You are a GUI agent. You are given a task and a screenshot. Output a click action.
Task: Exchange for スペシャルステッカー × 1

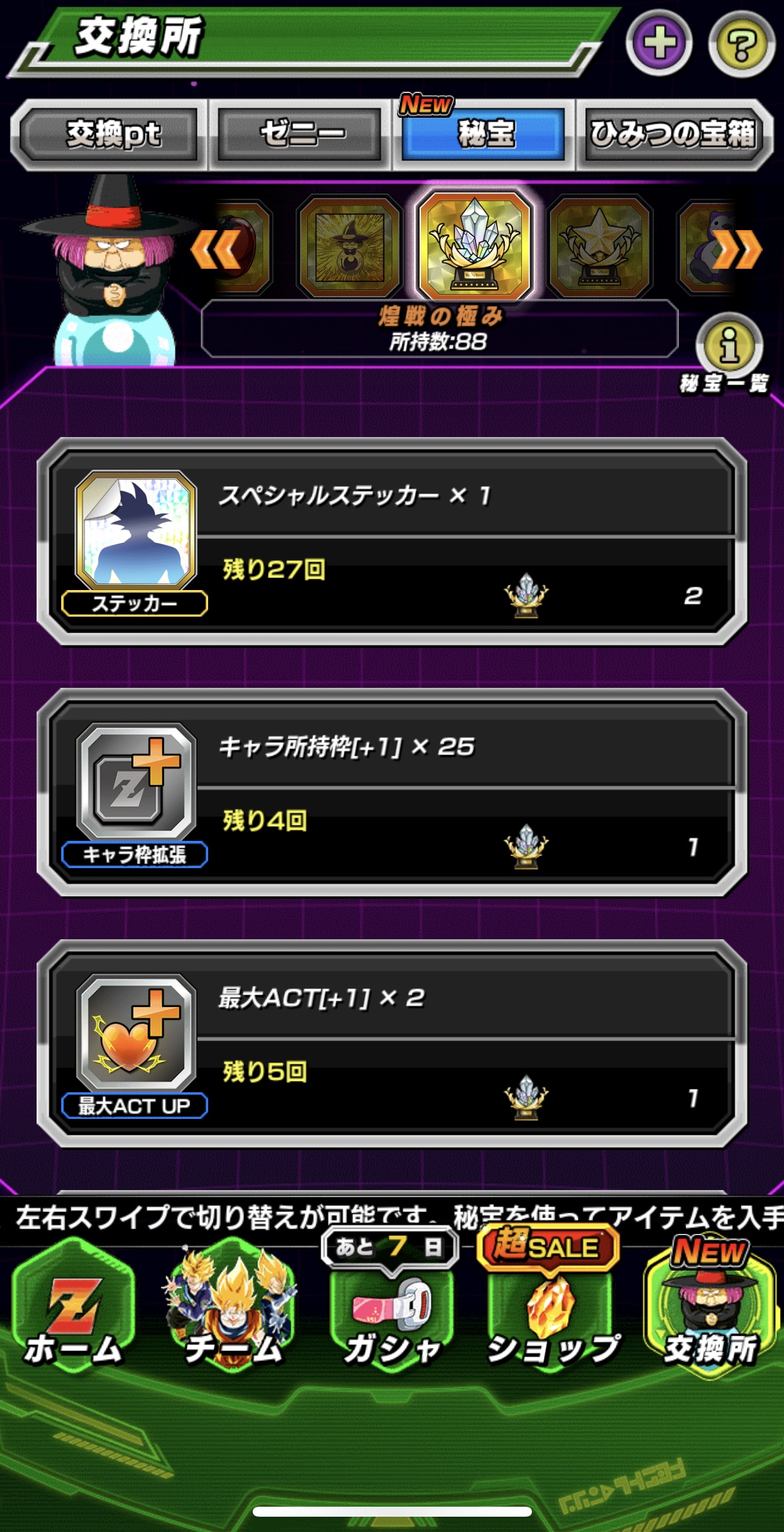pyautogui.click(x=392, y=541)
